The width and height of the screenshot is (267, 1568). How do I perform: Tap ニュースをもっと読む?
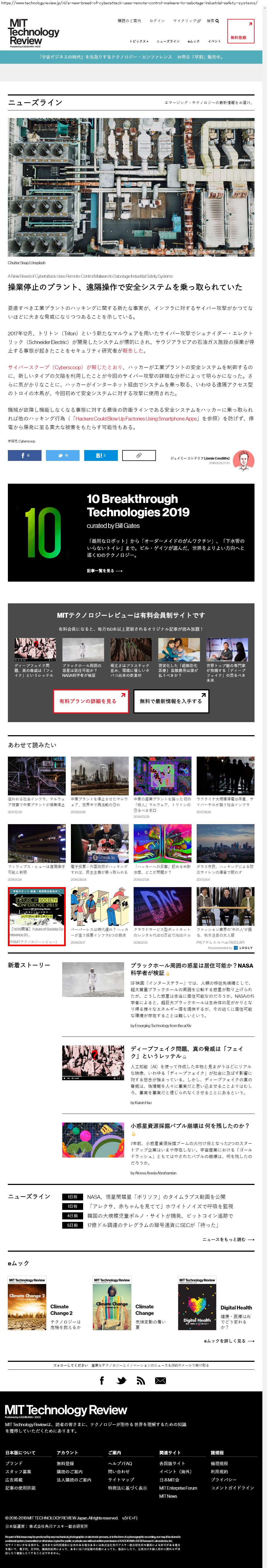pyautogui.click(x=228, y=1239)
